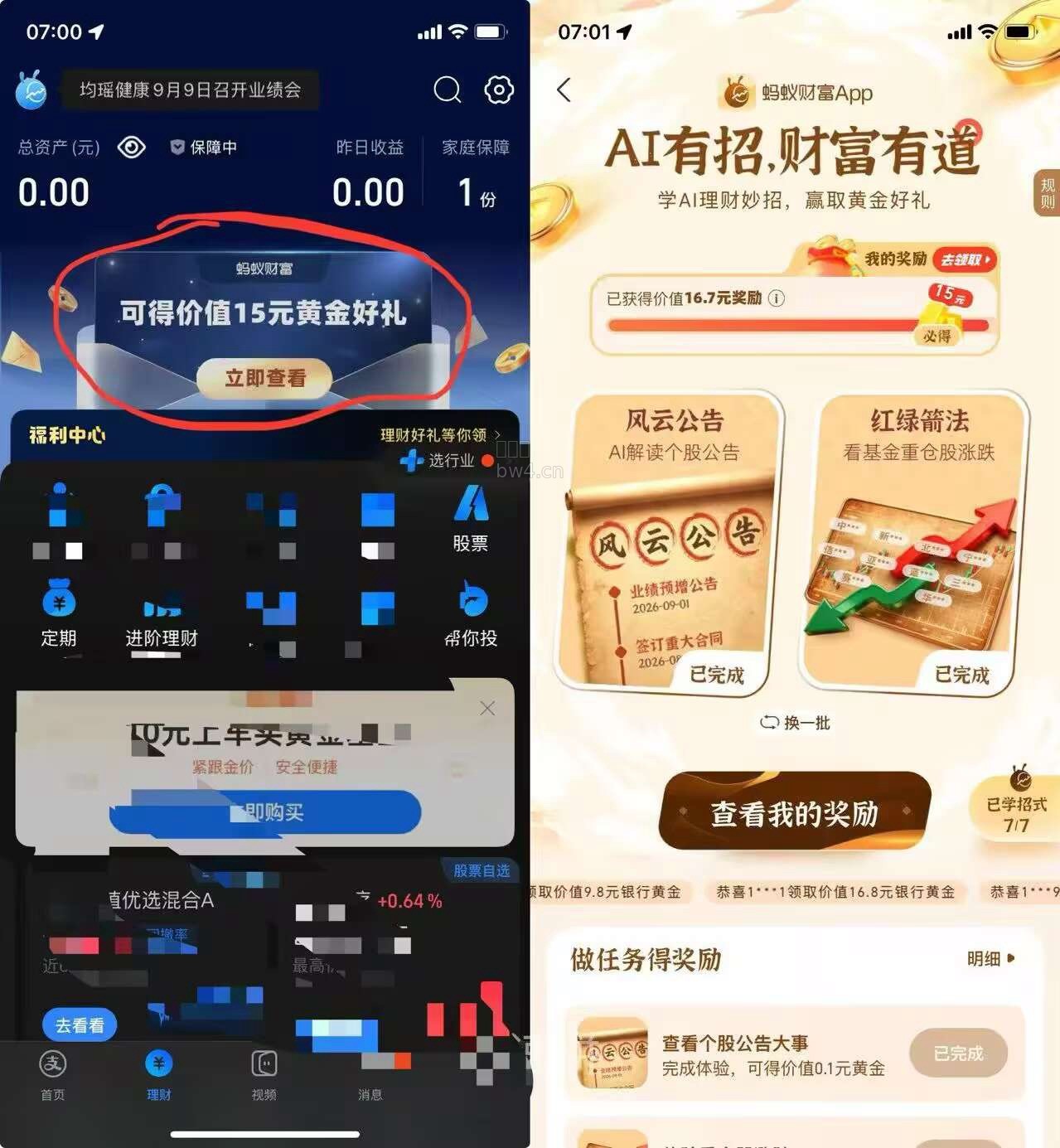
Task: Open the settings gear icon
Action: pos(498,90)
